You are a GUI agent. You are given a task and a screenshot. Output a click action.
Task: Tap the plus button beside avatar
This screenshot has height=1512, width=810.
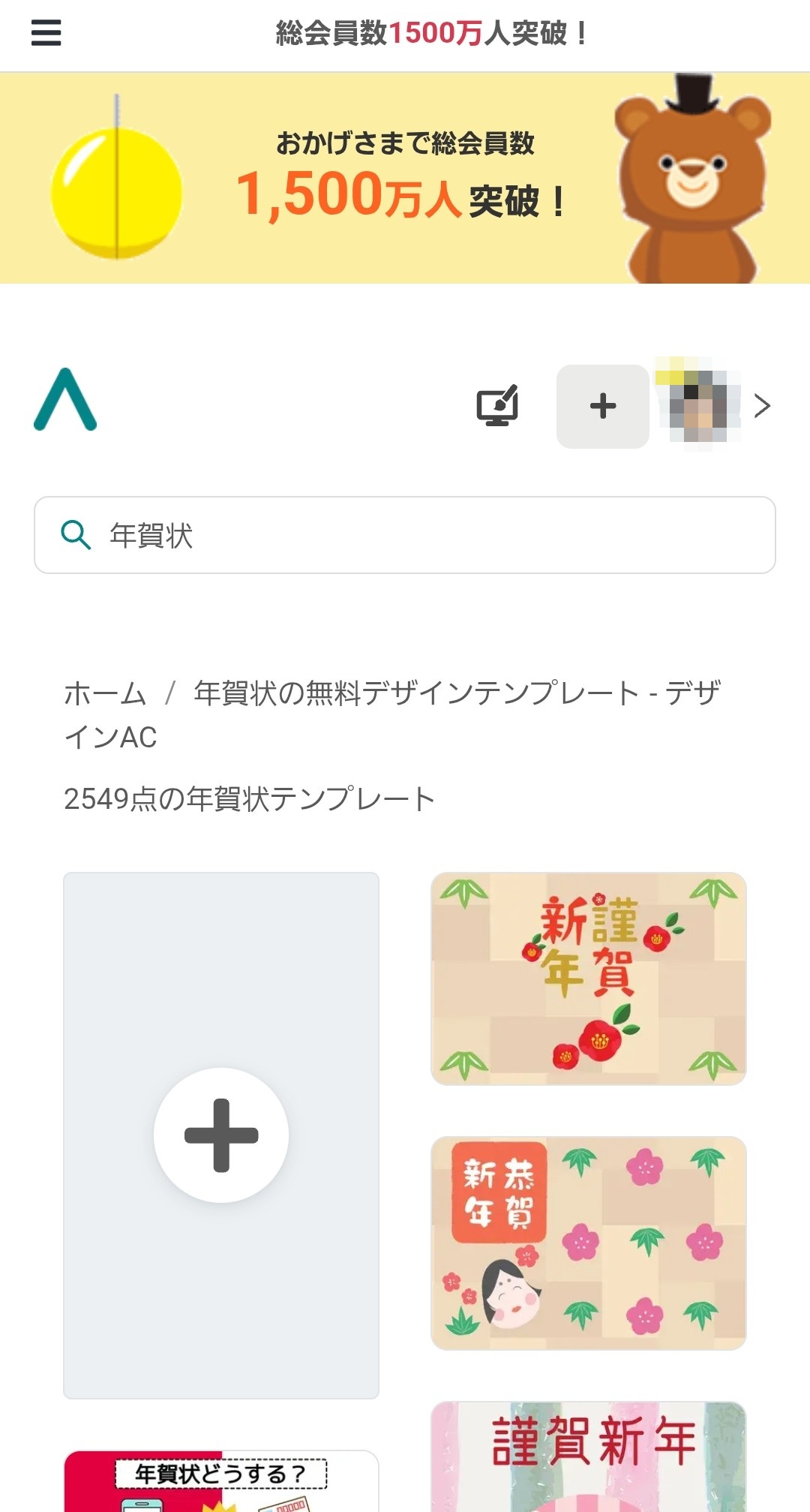click(602, 406)
